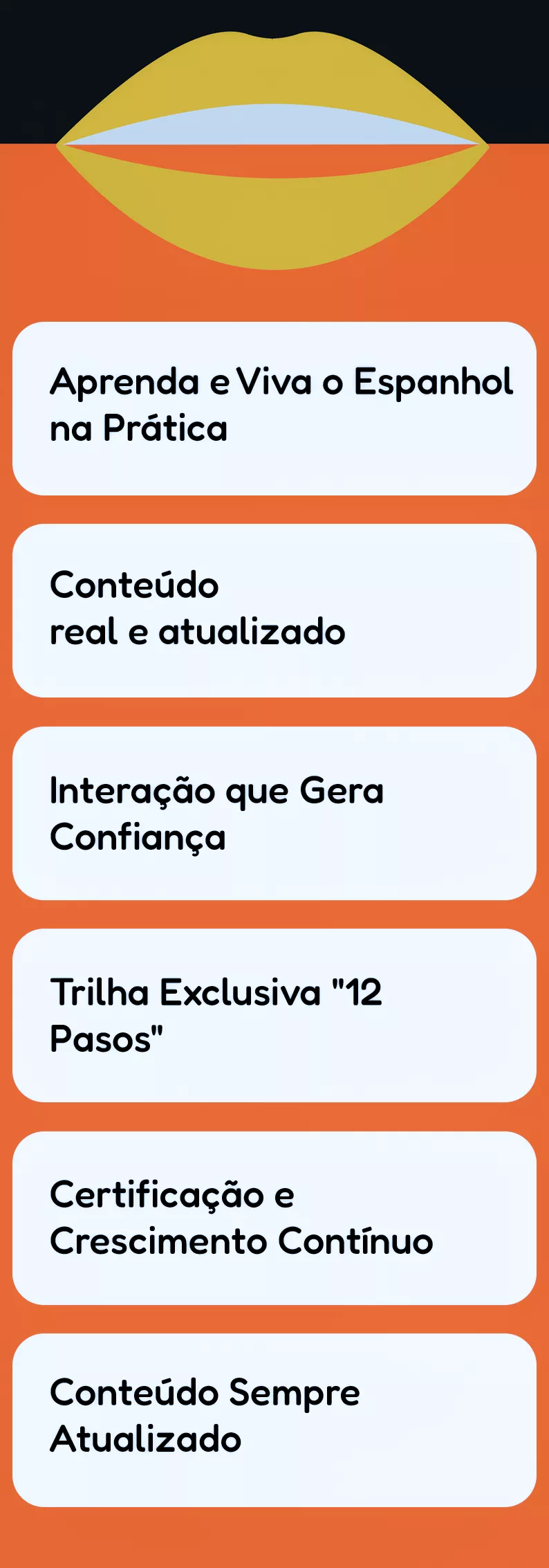Viewport: 549px width, 1568px height.
Task: Open Interação que Gera Confiança card
Action: point(274,813)
